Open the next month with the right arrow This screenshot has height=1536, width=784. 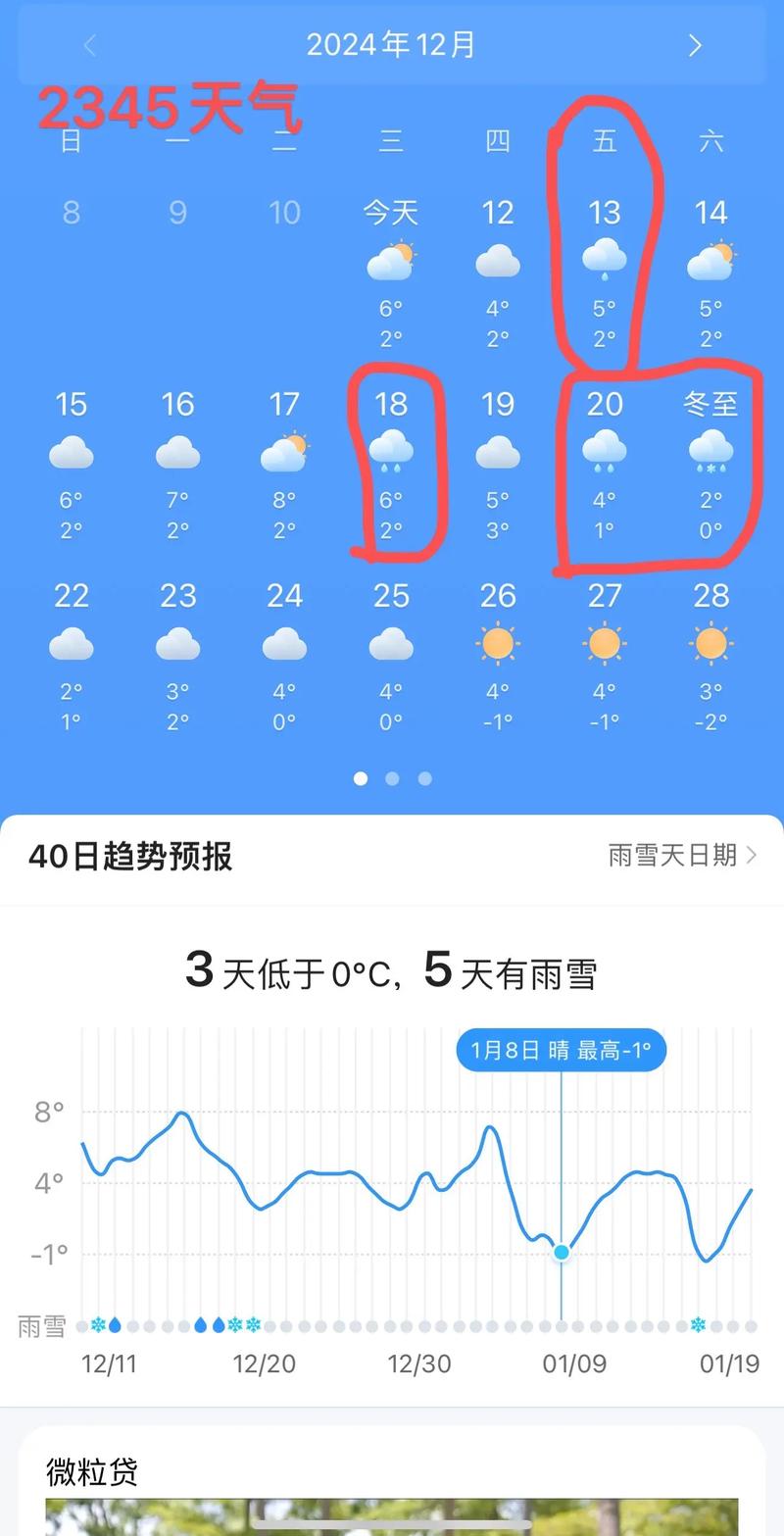695,45
